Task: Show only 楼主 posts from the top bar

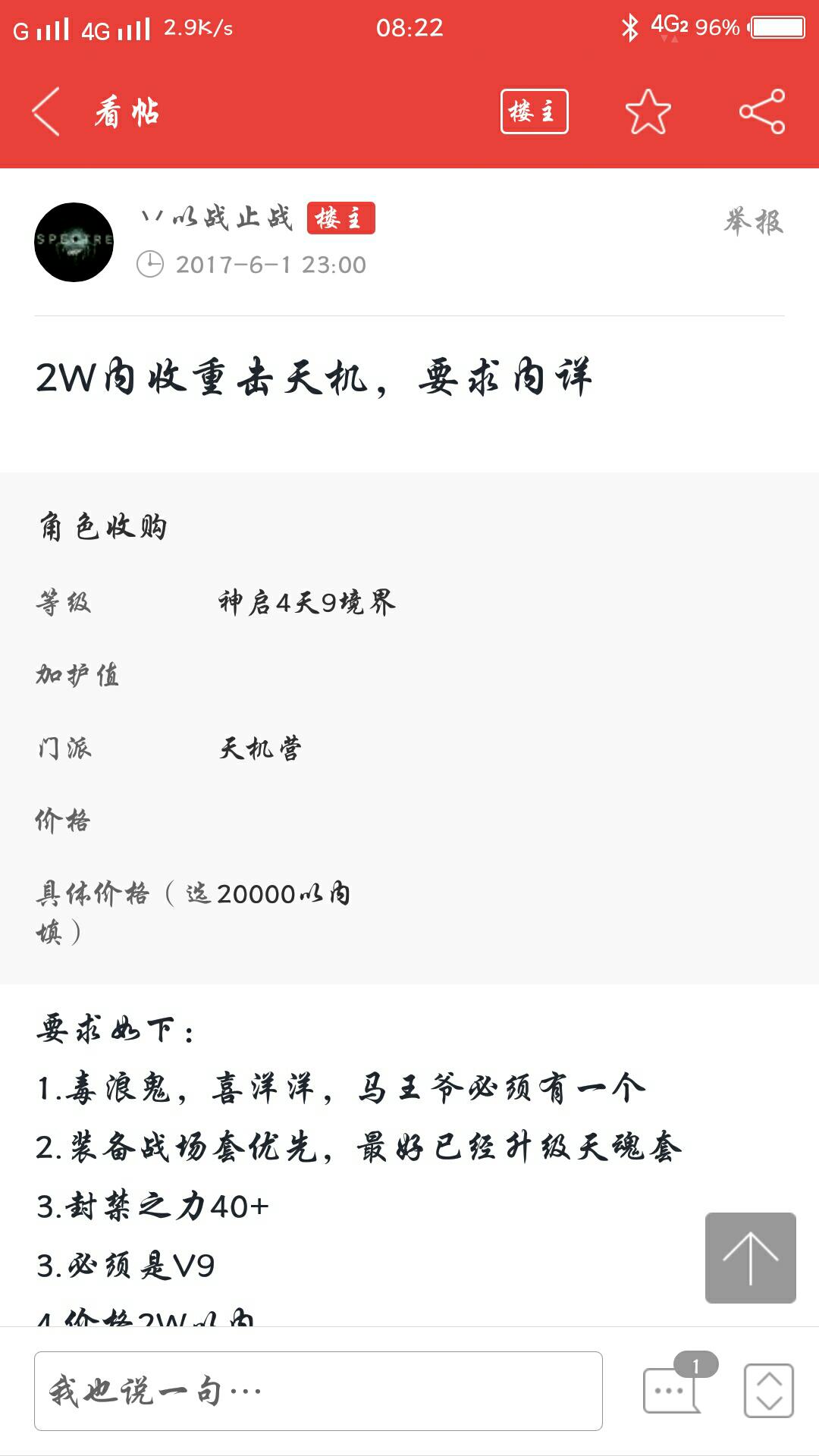Action: (534, 111)
